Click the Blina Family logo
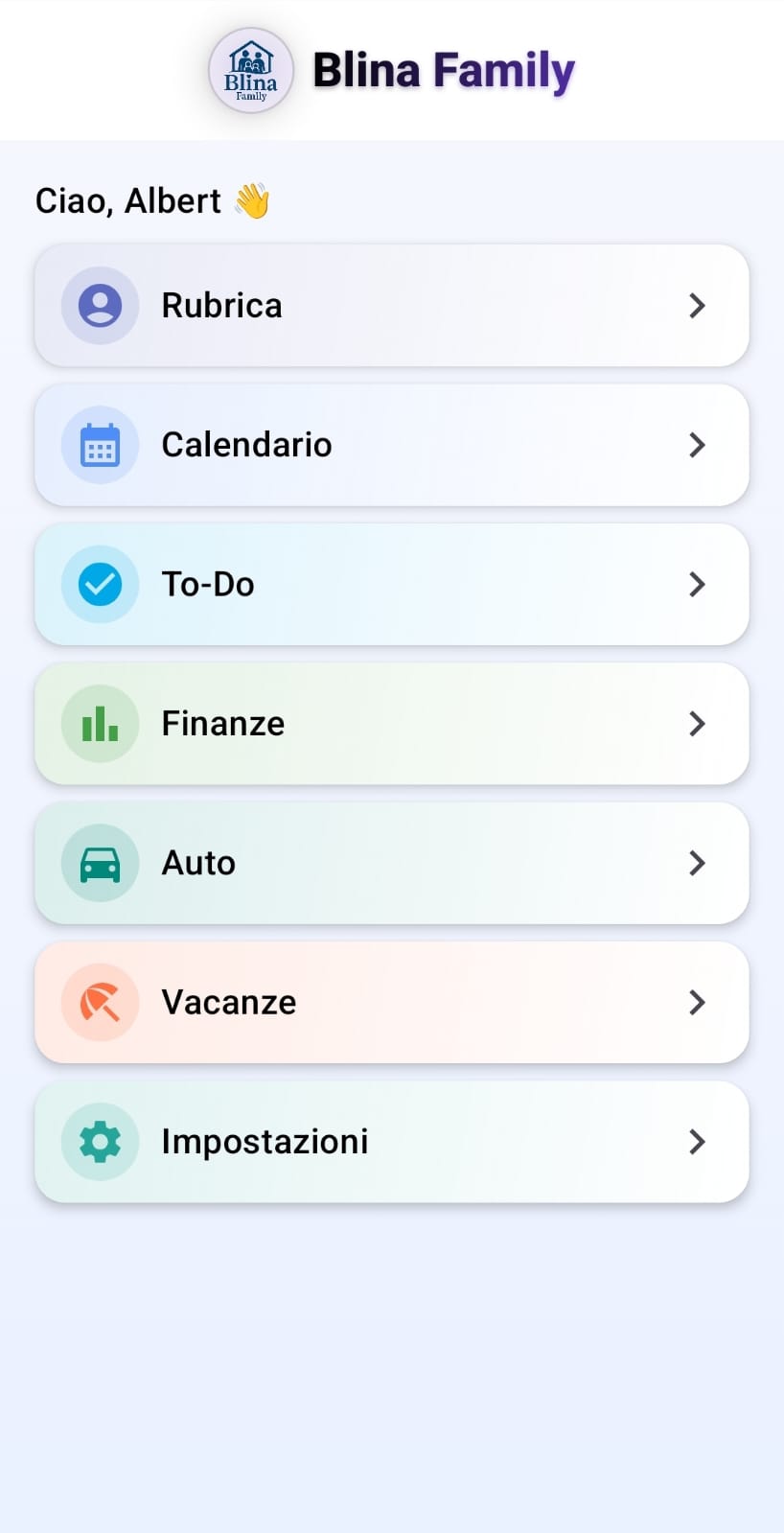 (251, 70)
